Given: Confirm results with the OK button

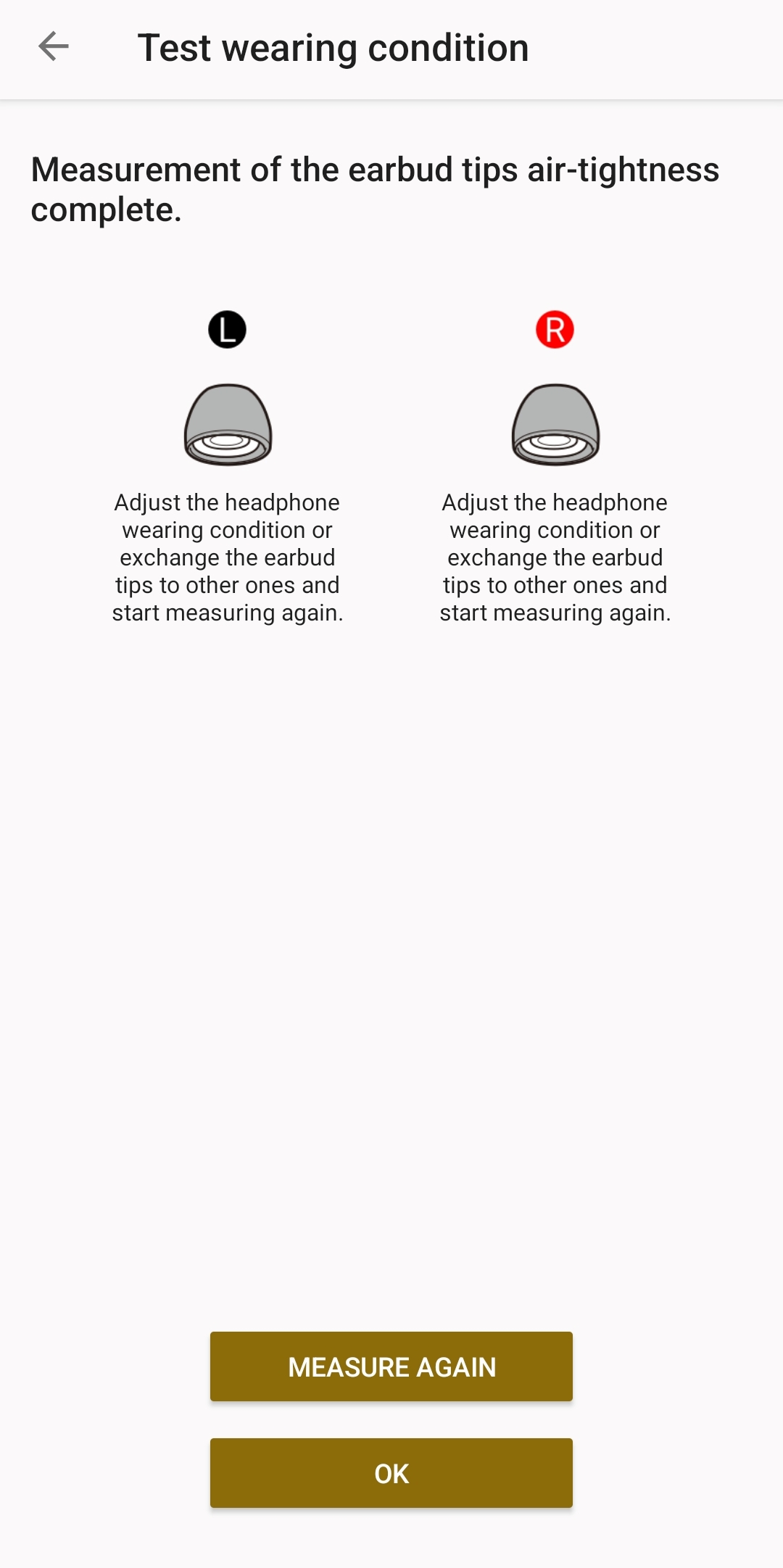Looking at the screenshot, I should [391, 1473].
